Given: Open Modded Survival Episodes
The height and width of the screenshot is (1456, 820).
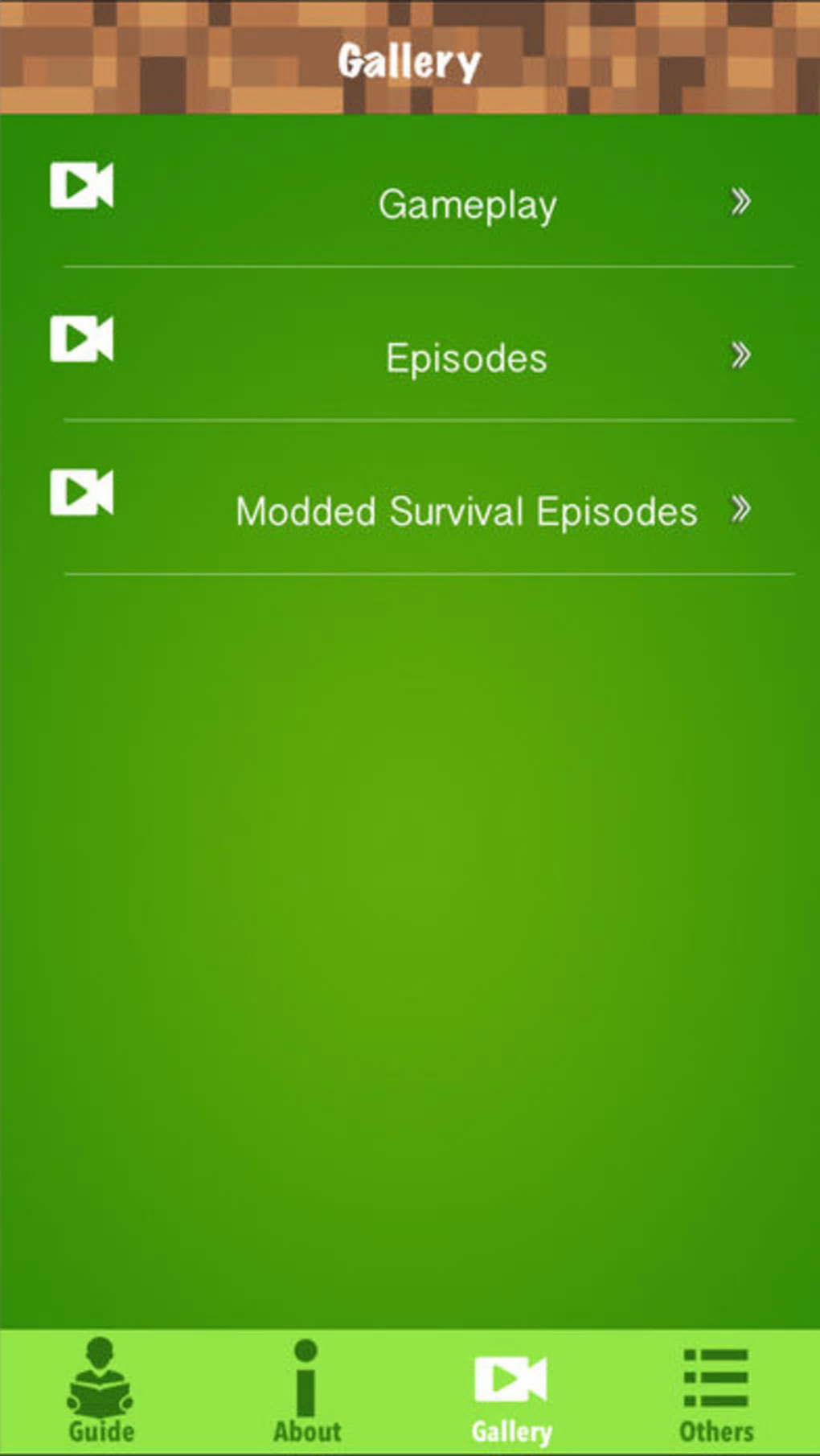Looking at the screenshot, I should 466,511.
